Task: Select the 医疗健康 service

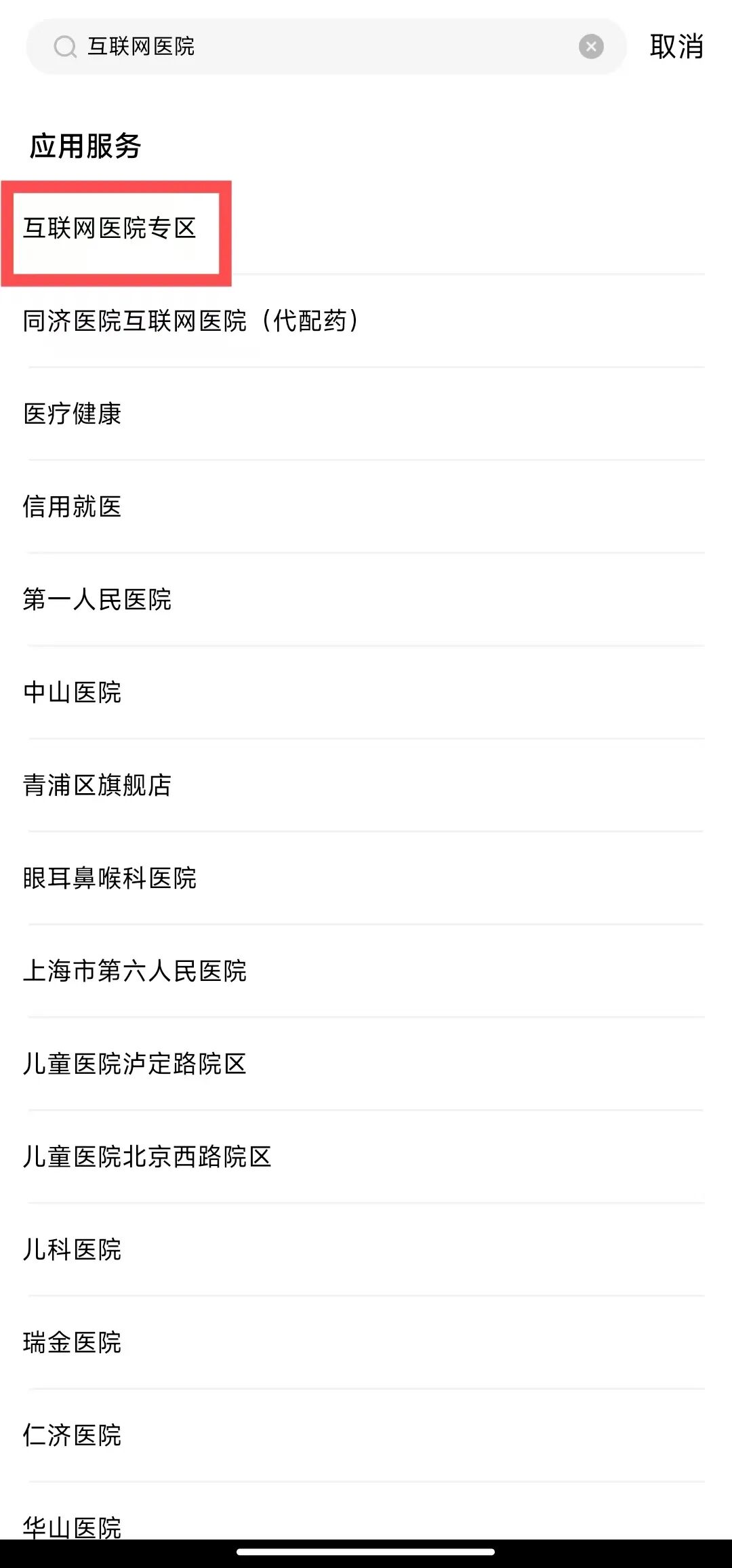Action: click(x=73, y=414)
